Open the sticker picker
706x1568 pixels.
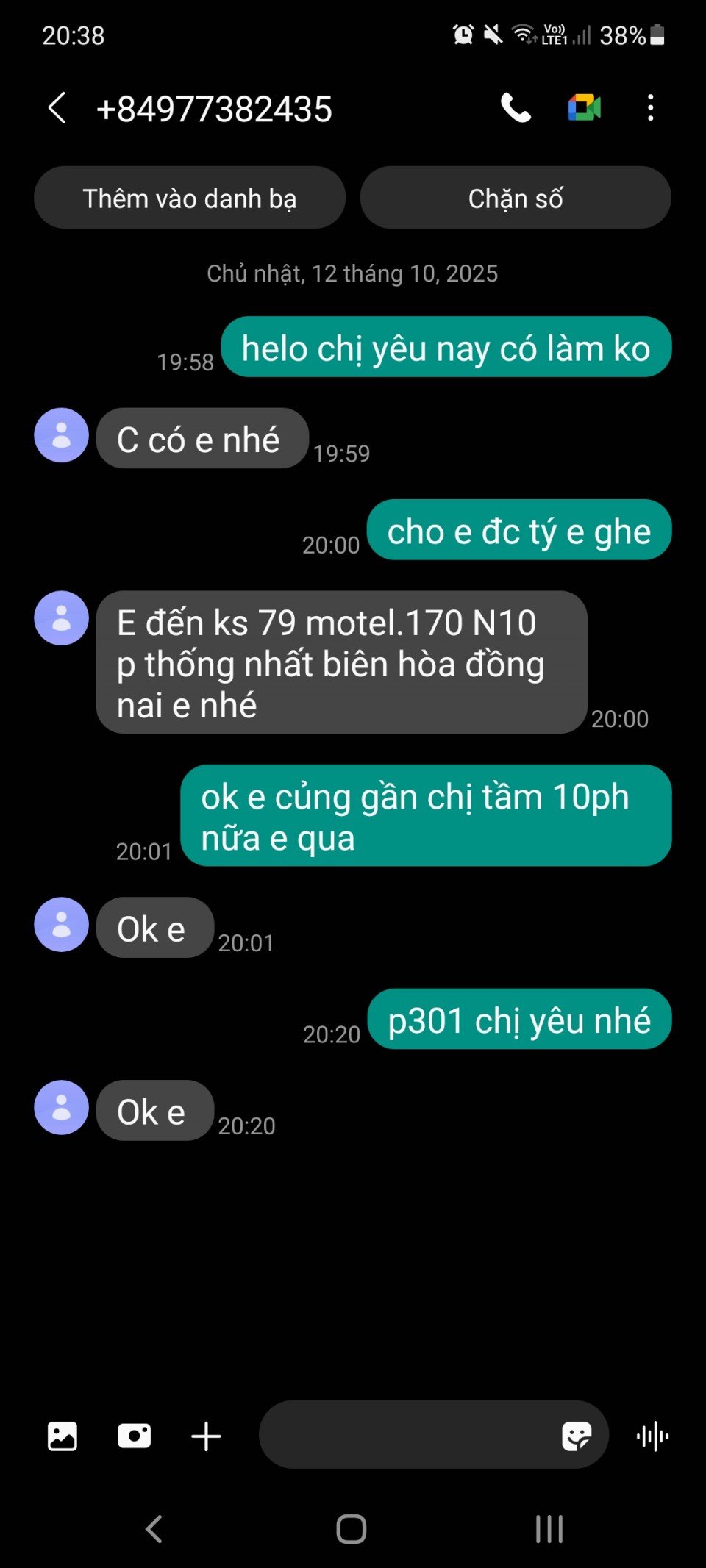pyautogui.click(x=576, y=1436)
